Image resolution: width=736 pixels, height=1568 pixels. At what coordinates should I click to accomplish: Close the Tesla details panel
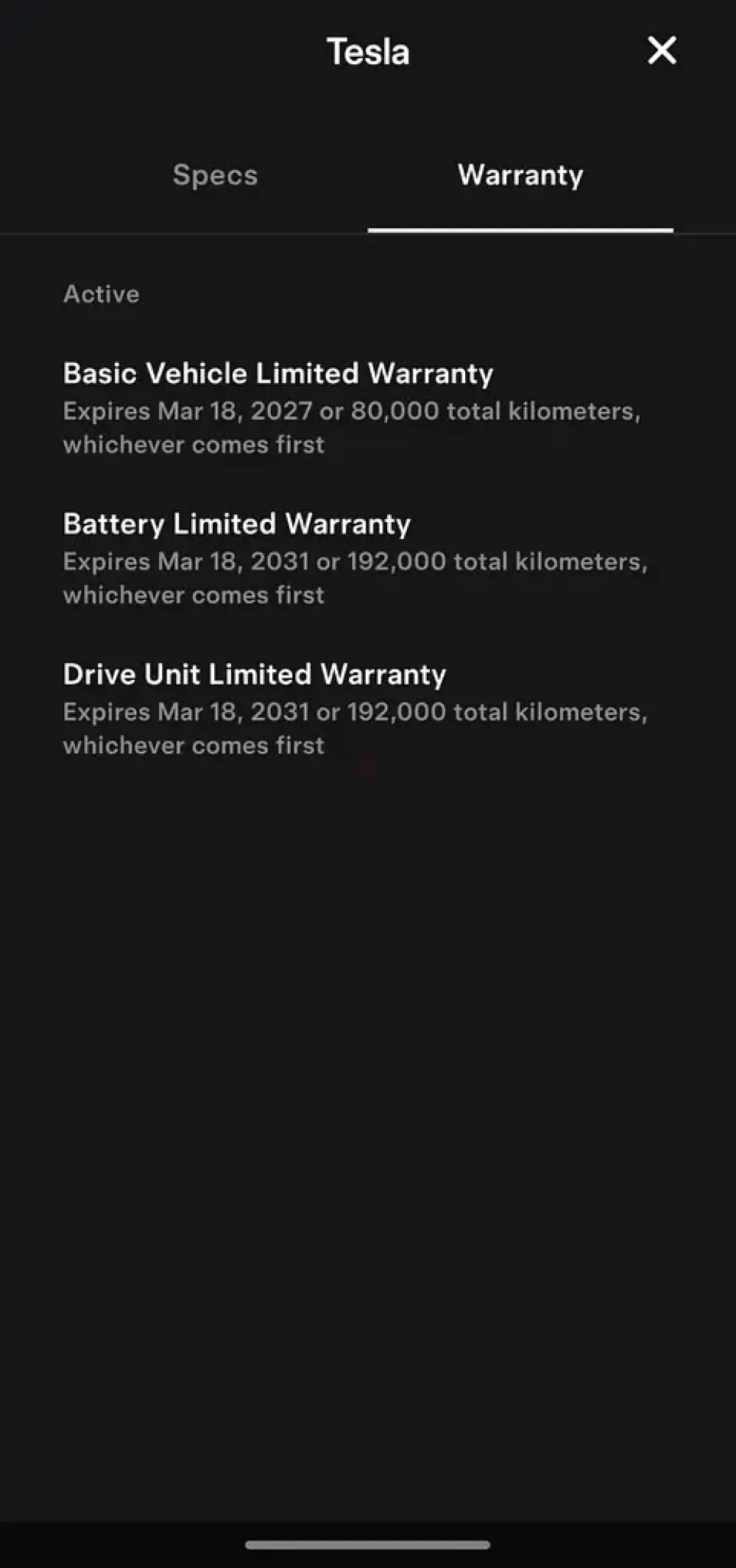tap(662, 51)
